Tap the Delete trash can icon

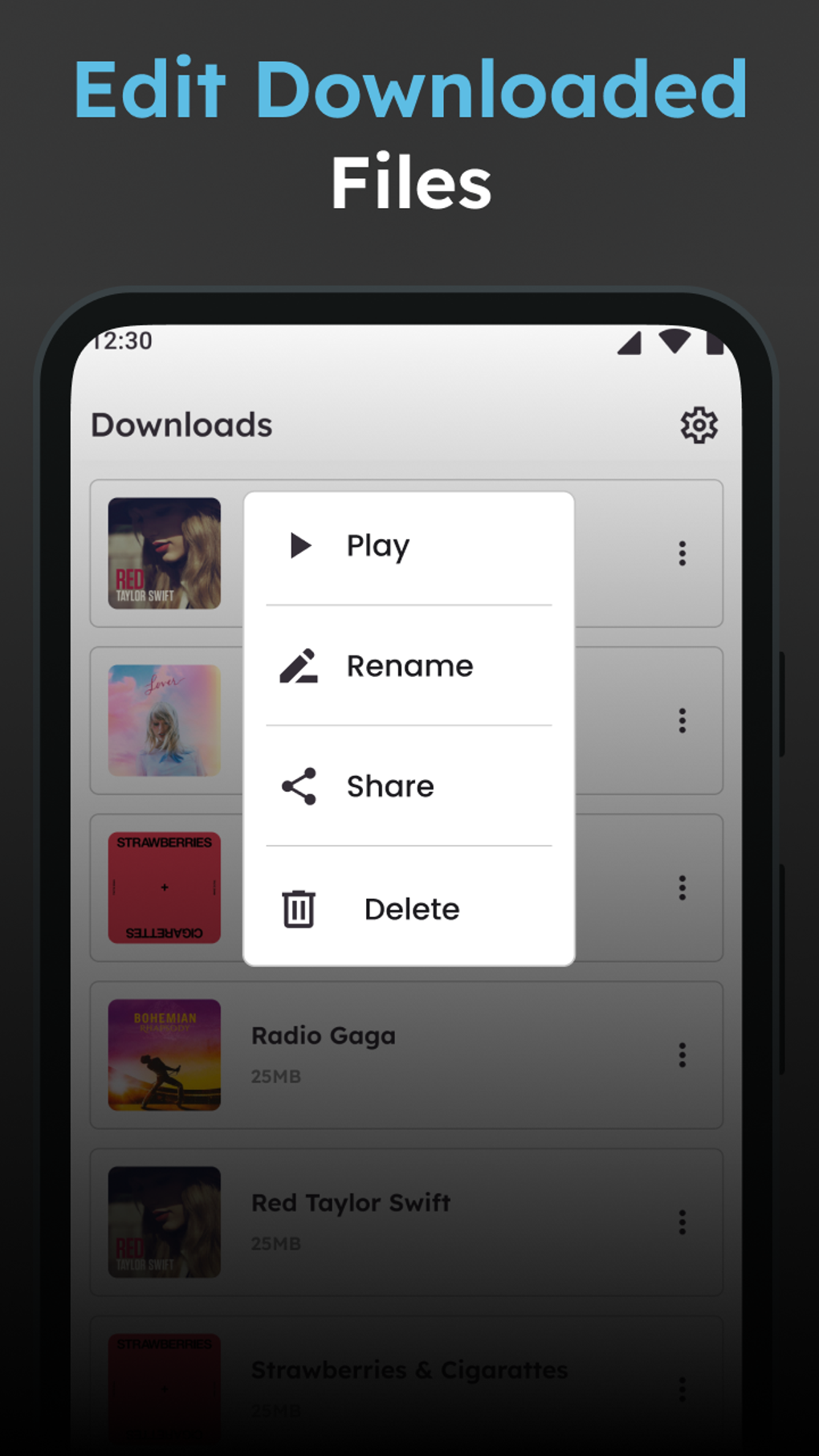click(297, 909)
